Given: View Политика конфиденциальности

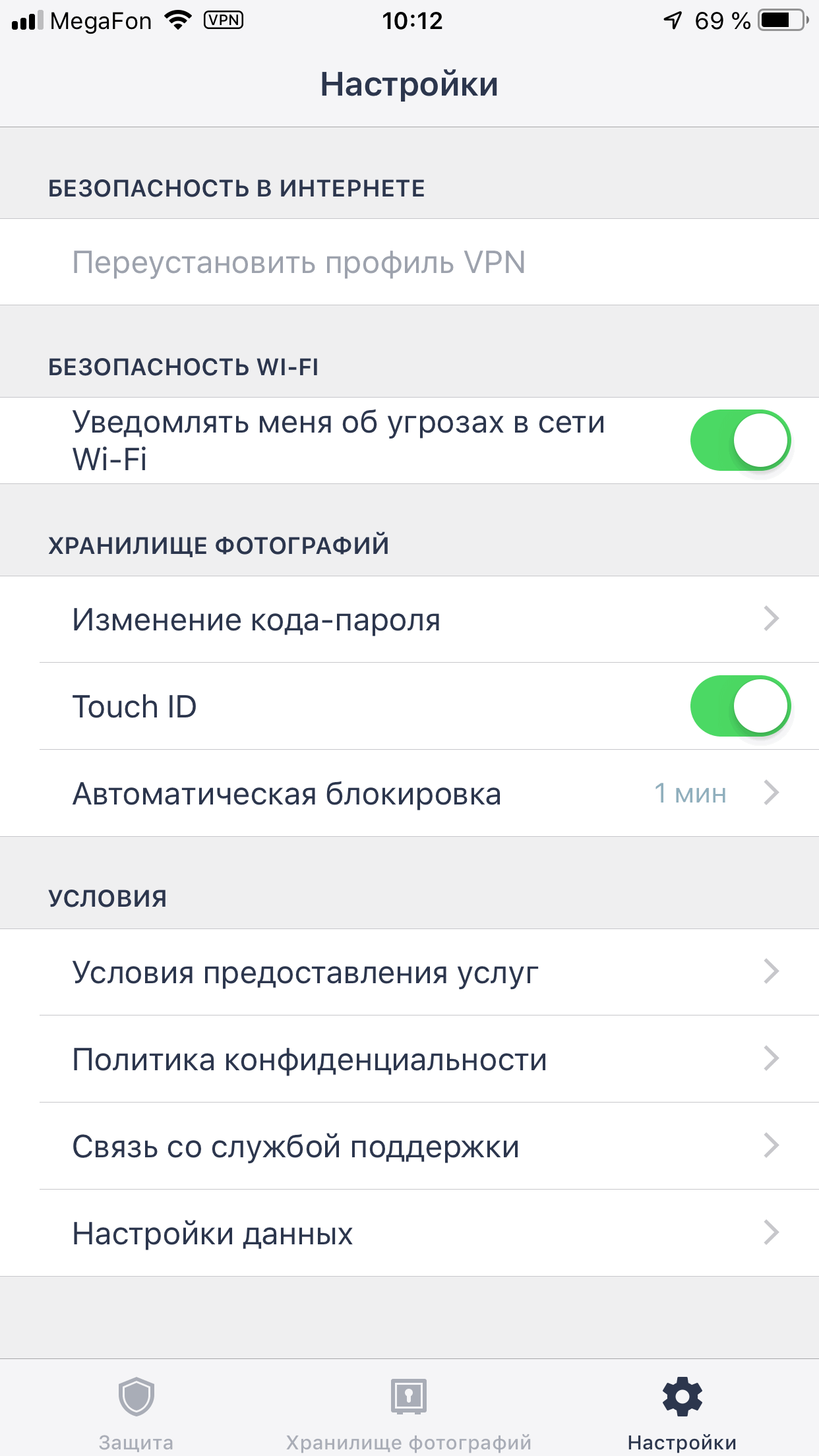Looking at the screenshot, I should tap(409, 1060).
